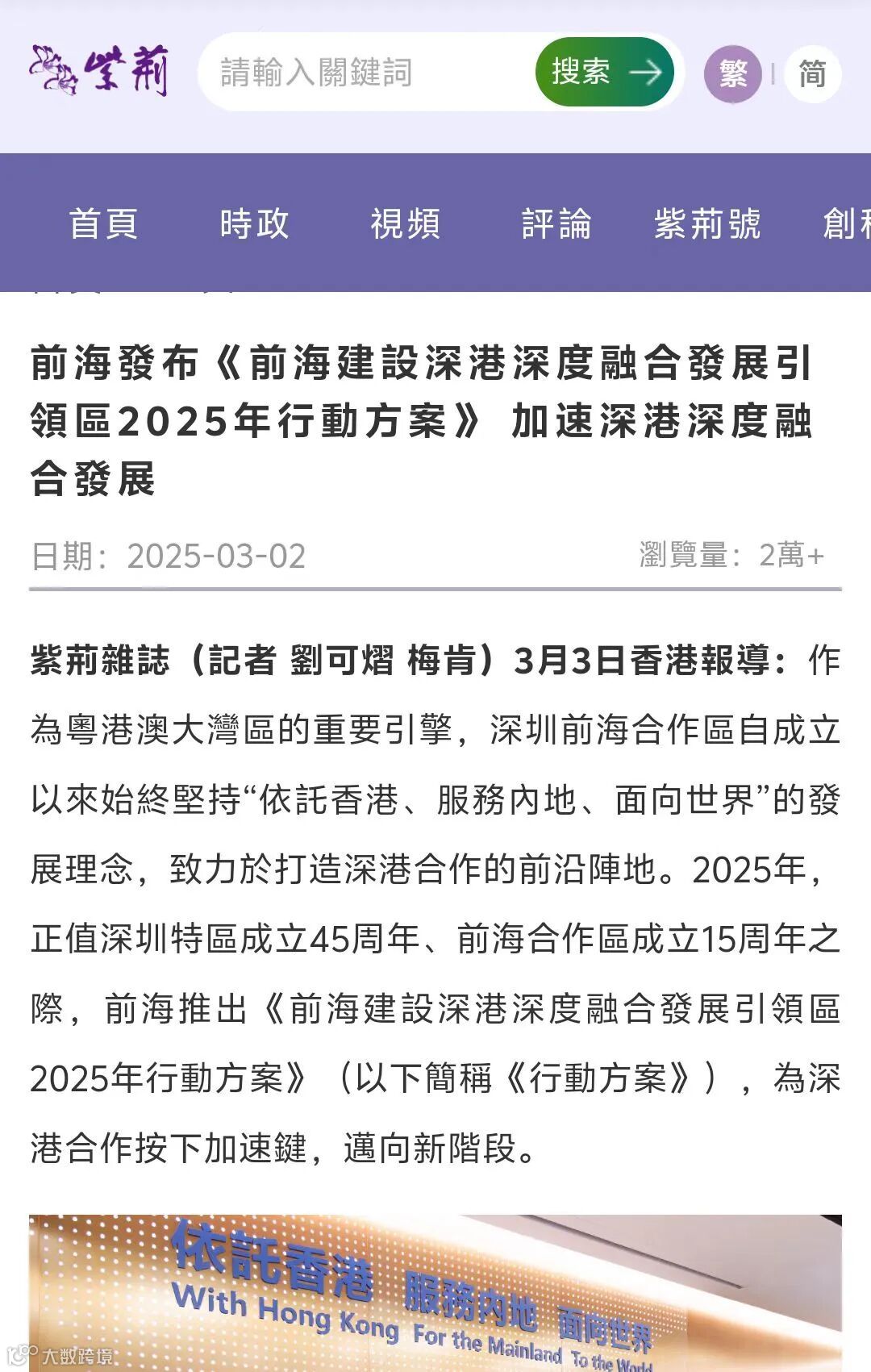Switch to traditional Chinese with 繁
Screen dimensions: 871x1372
click(733, 74)
